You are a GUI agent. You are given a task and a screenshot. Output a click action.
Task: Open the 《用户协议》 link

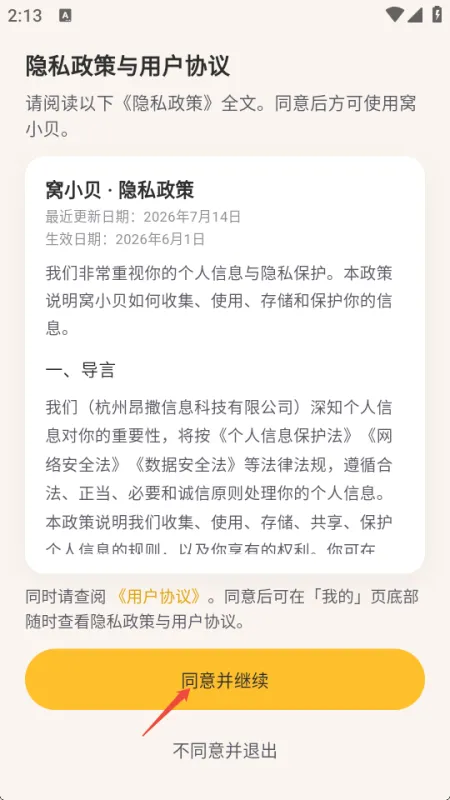[x=158, y=597]
